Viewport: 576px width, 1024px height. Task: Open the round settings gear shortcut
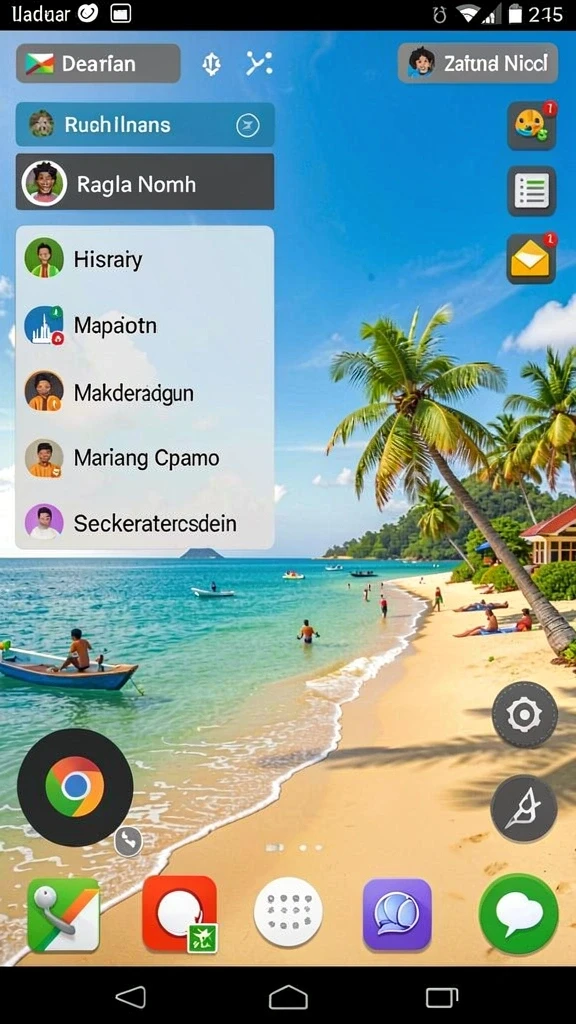(x=524, y=715)
